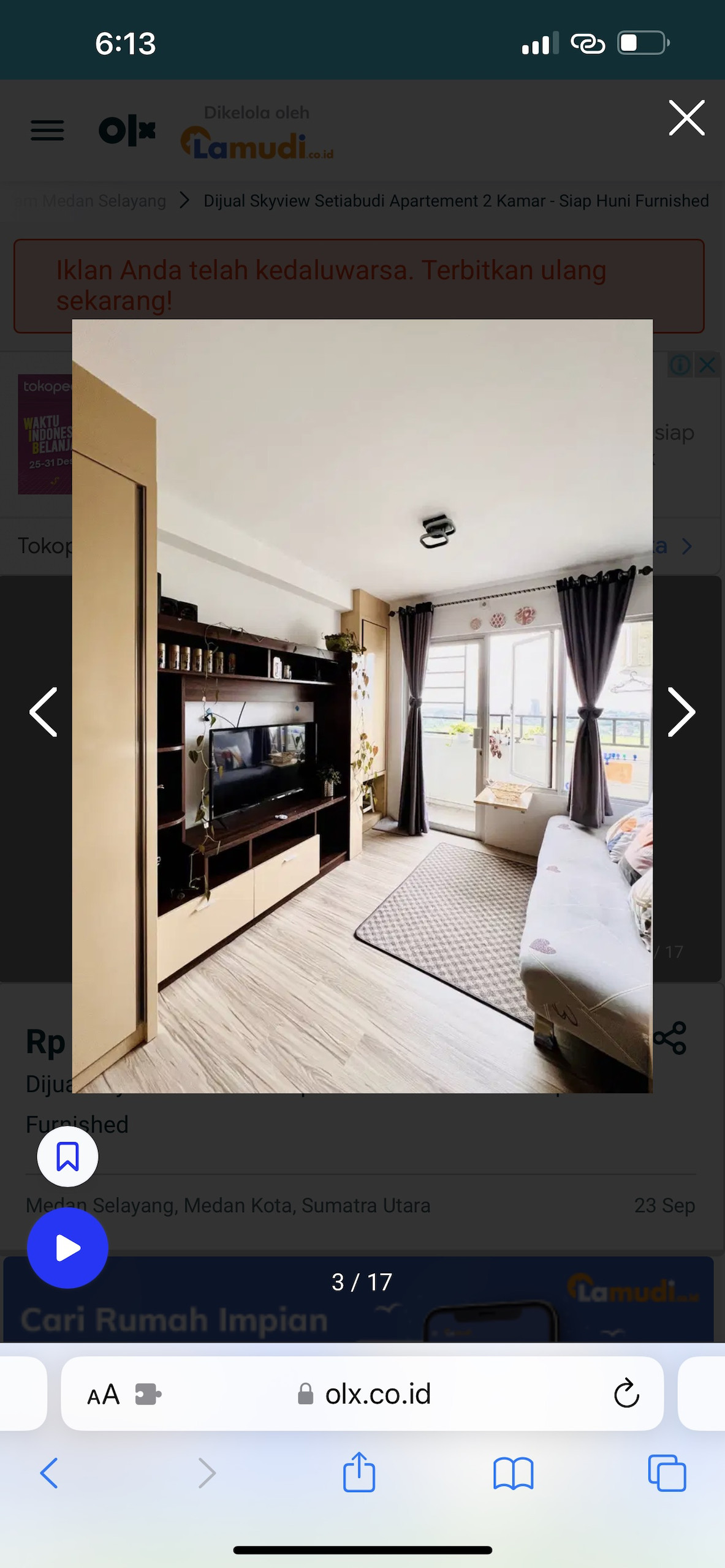Show the next apartment photo
The image size is (725, 1568).
(x=681, y=712)
